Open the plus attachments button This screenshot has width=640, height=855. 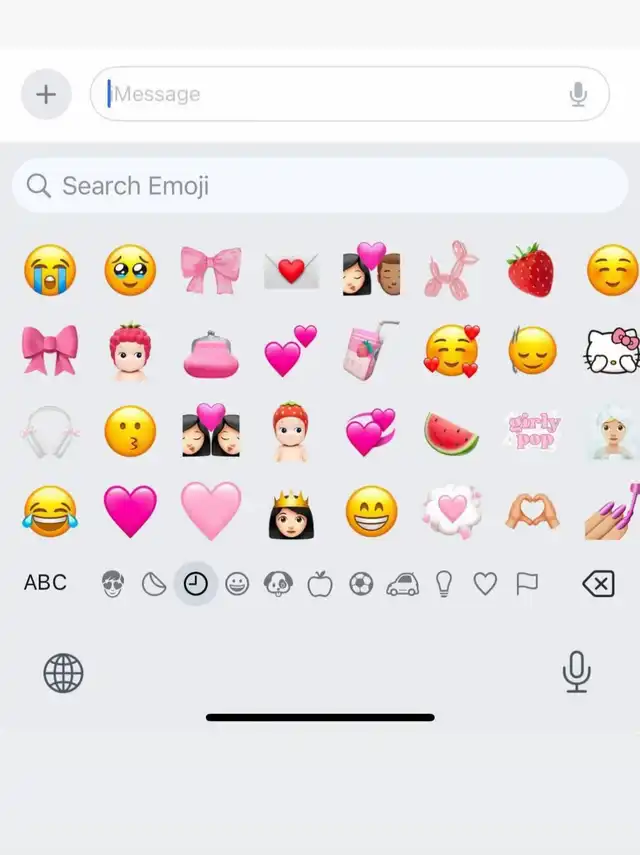click(x=46, y=94)
